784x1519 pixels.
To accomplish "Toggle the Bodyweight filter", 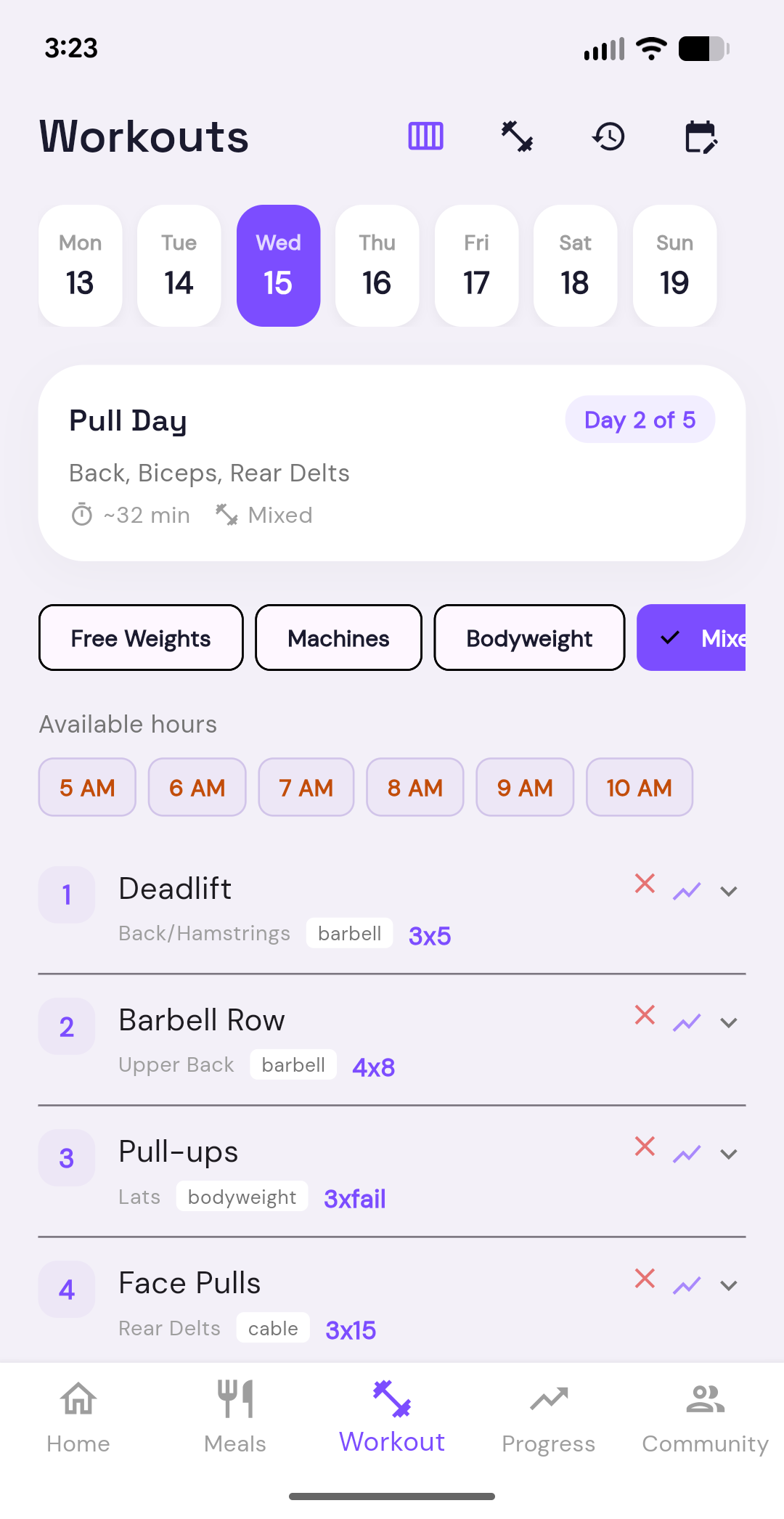I will coord(528,638).
